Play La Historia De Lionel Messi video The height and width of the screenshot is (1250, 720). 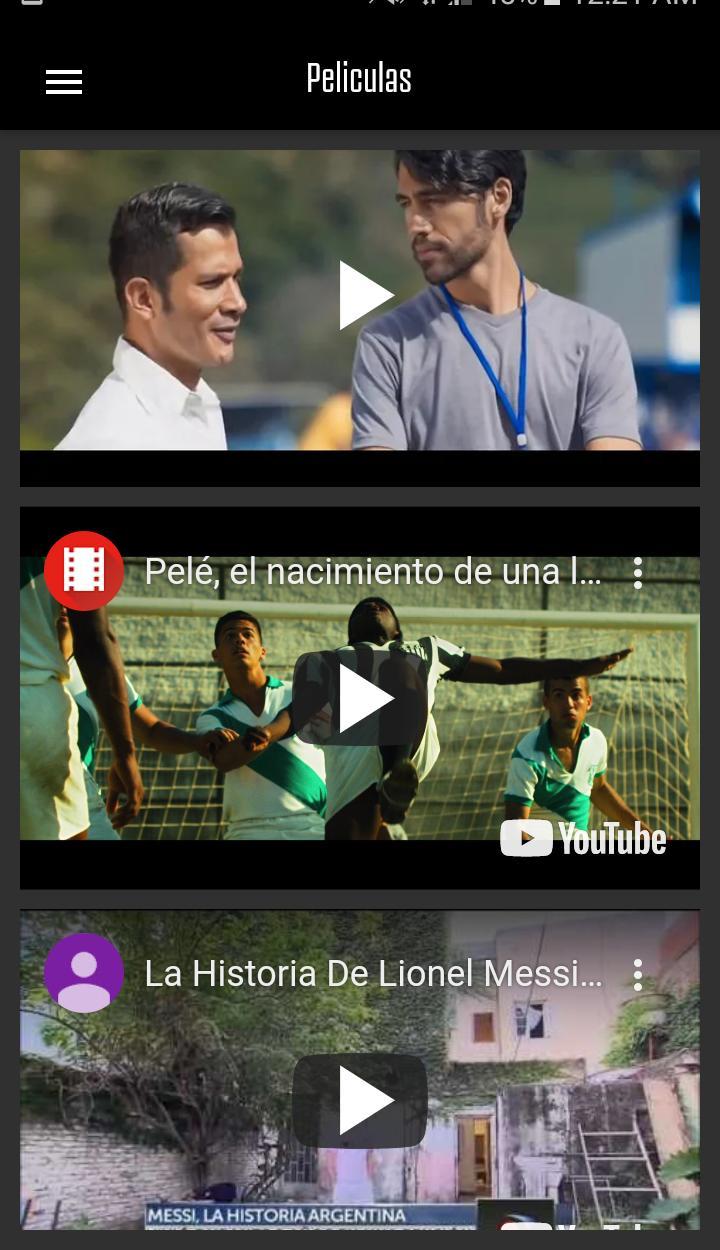[360, 1100]
